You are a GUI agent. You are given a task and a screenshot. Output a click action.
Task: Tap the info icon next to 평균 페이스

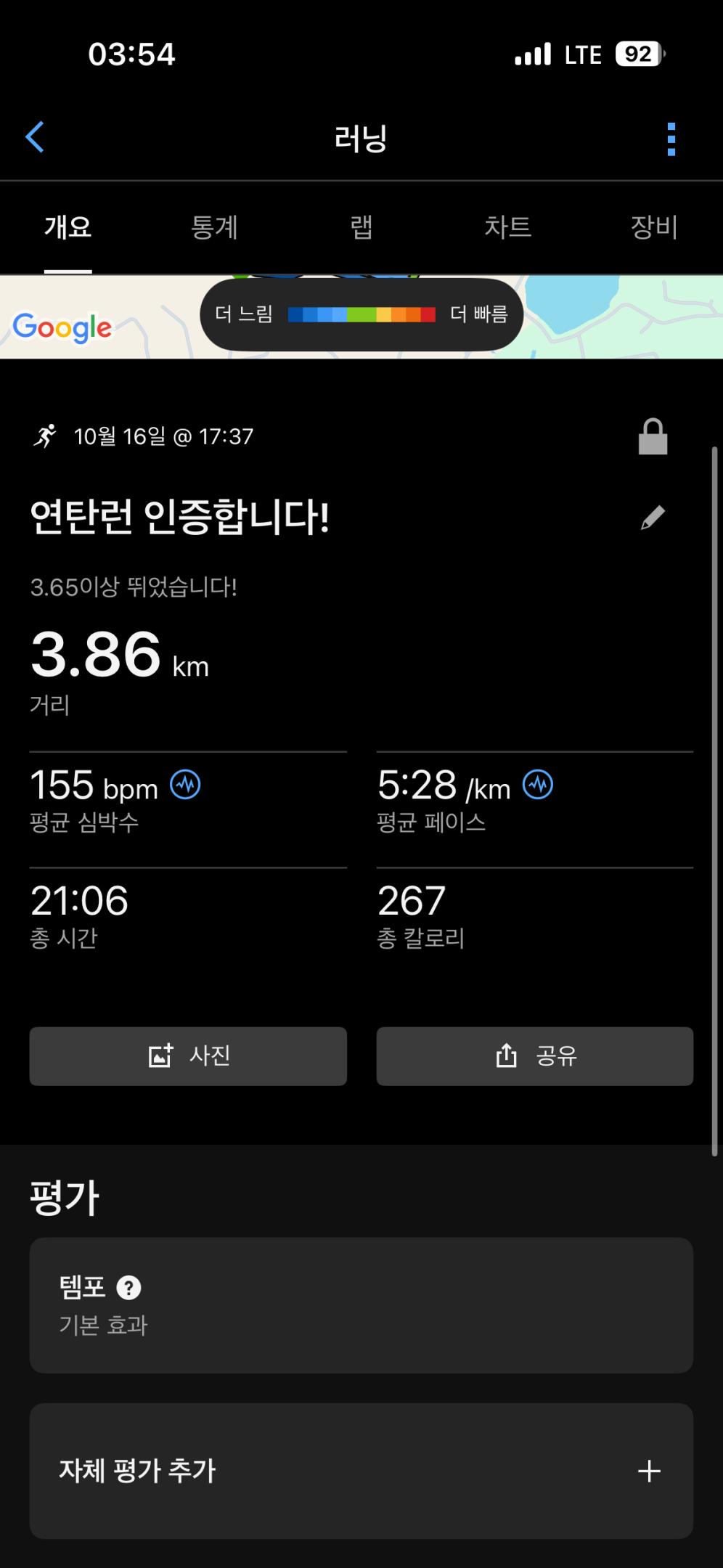pyautogui.click(x=538, y=785)
